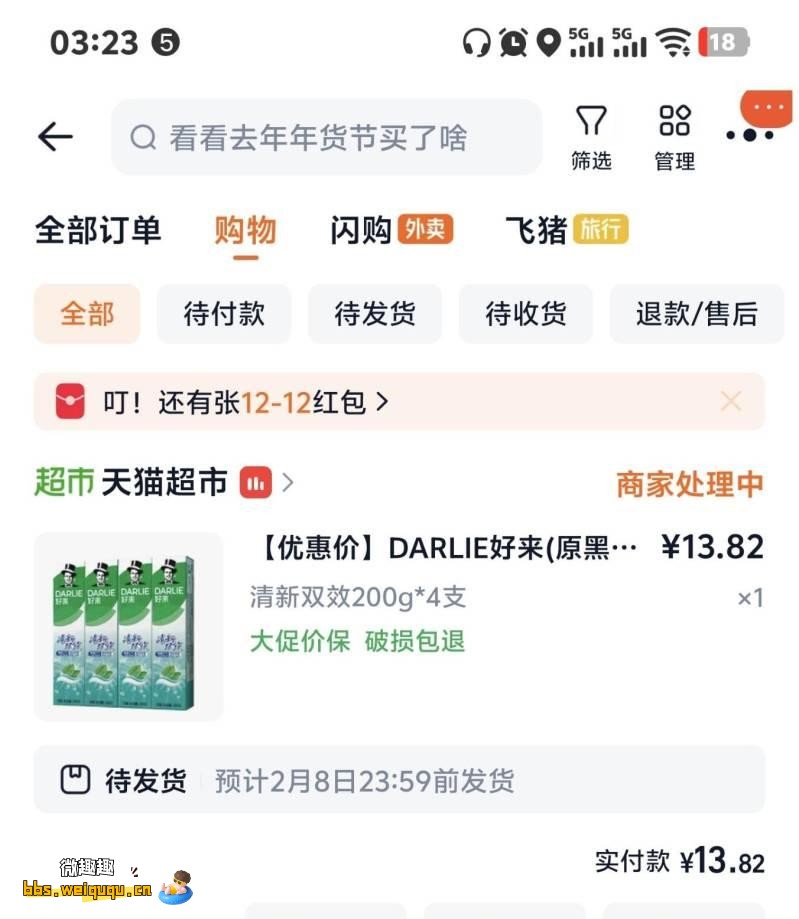Go back using the arrow icon

[56, 137]
